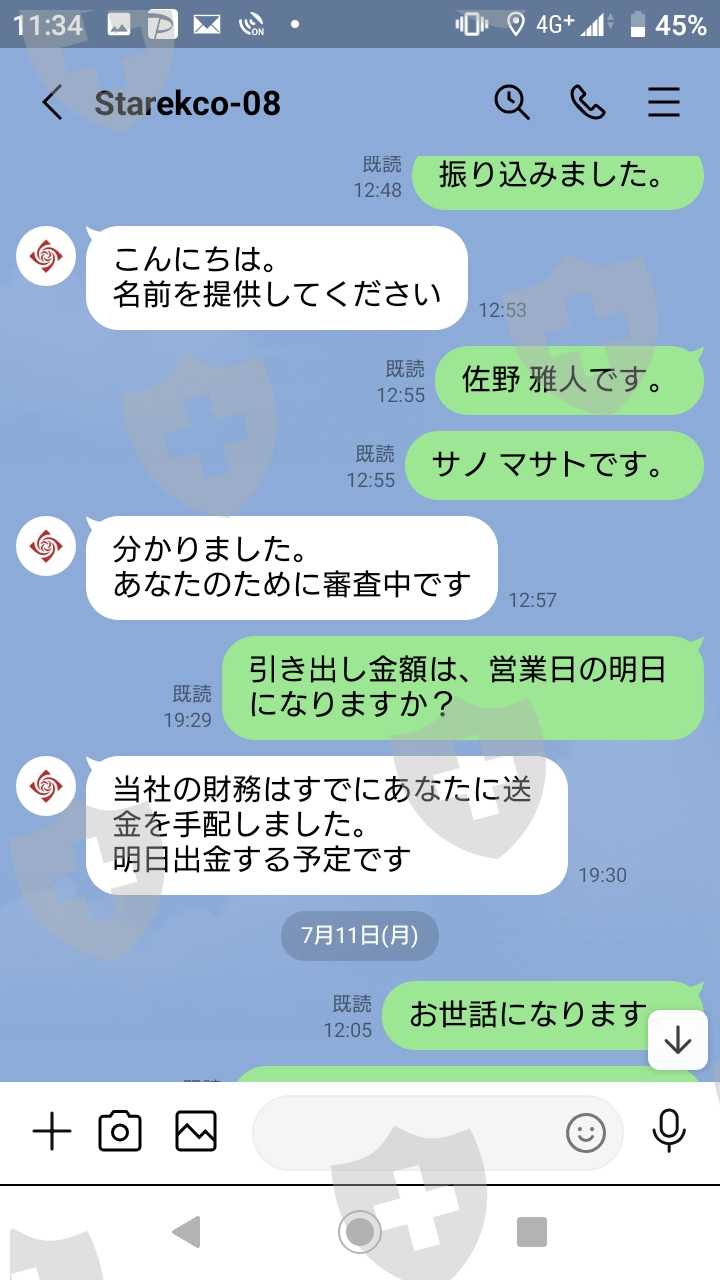Pick an image from the gallery
This screenshot has width=720, height=1280.
click(x=196, y=1132)
